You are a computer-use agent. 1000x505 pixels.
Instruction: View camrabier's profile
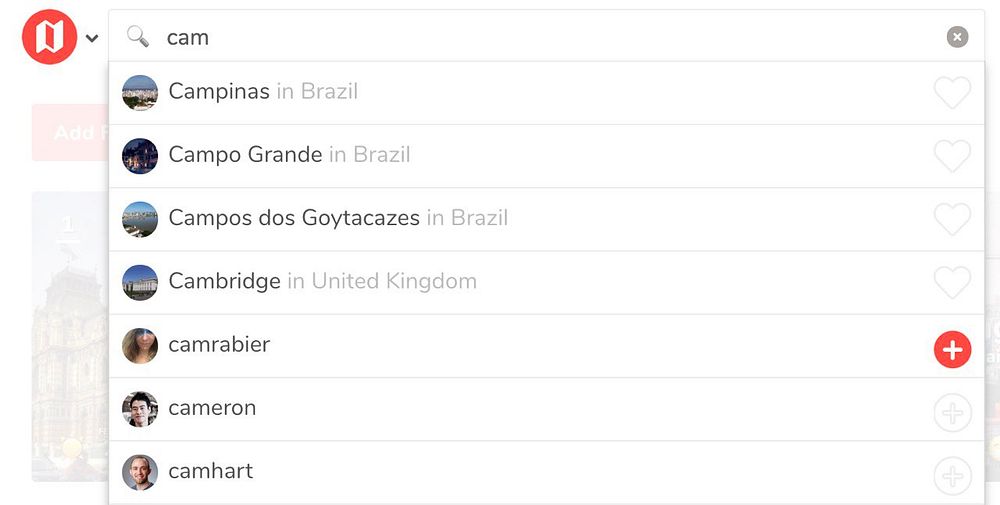(x=219, y=345)
